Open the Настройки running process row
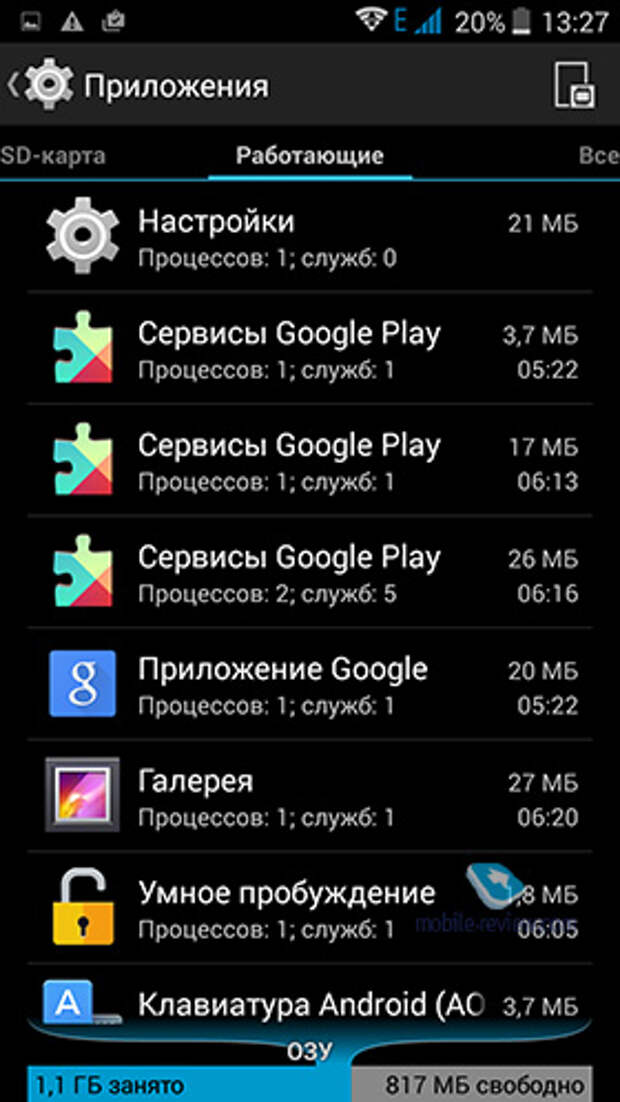The image size is (620, 1102). [310, 236]
